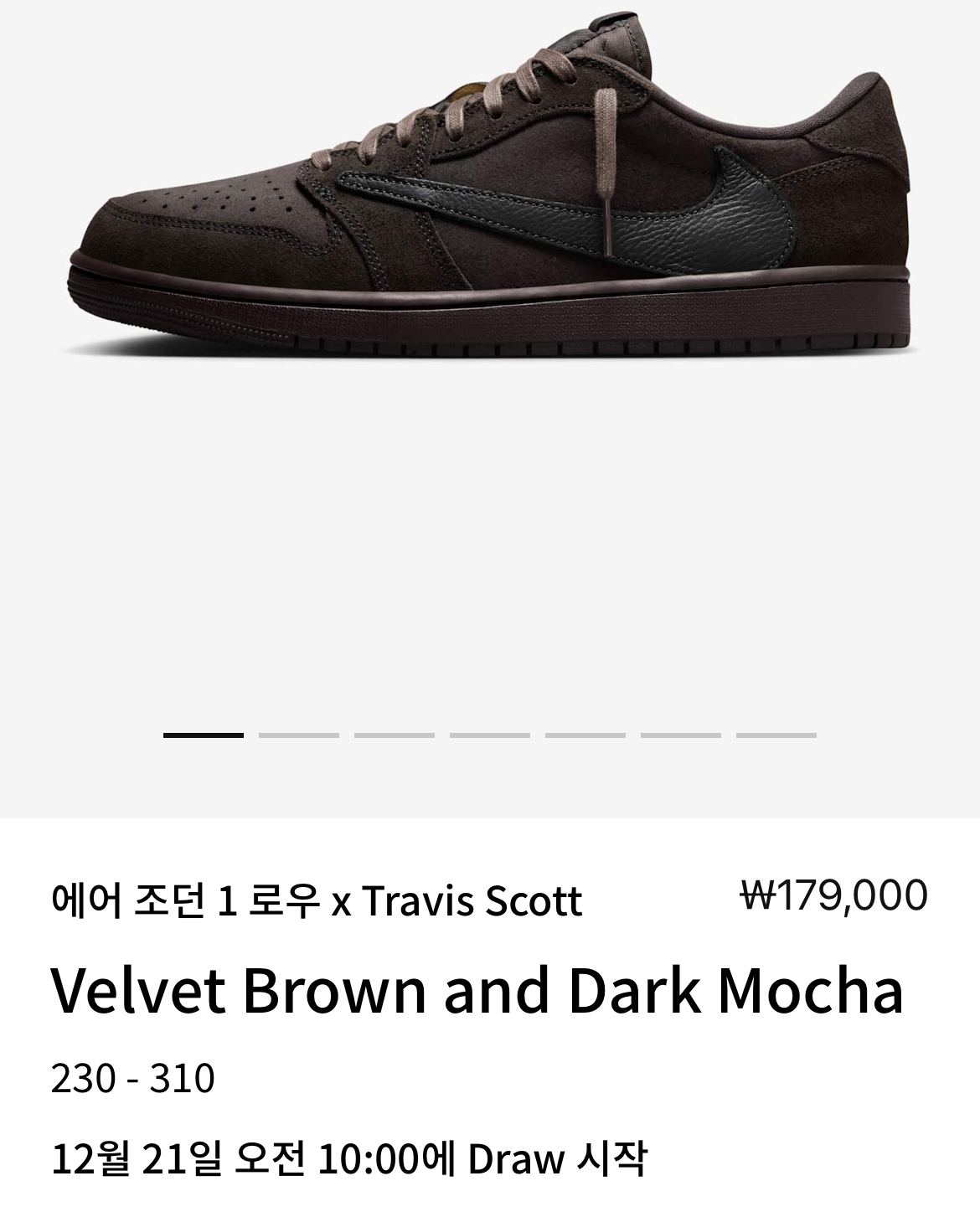The height and width of the screenshot is (1212, 980).
Task: Jump to the second image indicator dash
Action: 299,735
